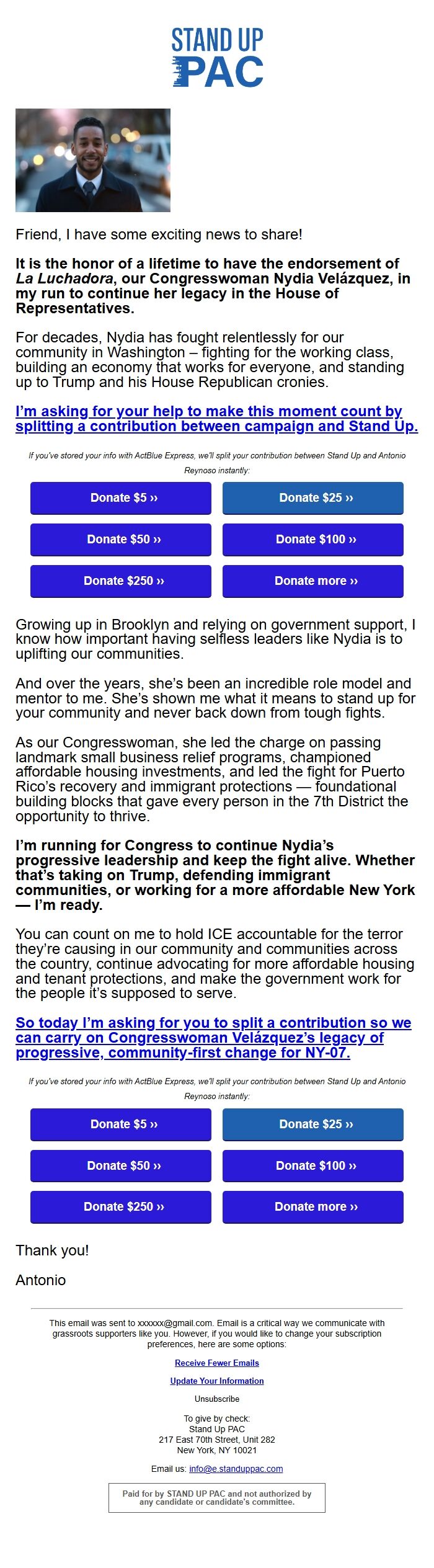The image size is (434, 1568).
Task: Open Update Your Information
Action: coord(217,1381)
